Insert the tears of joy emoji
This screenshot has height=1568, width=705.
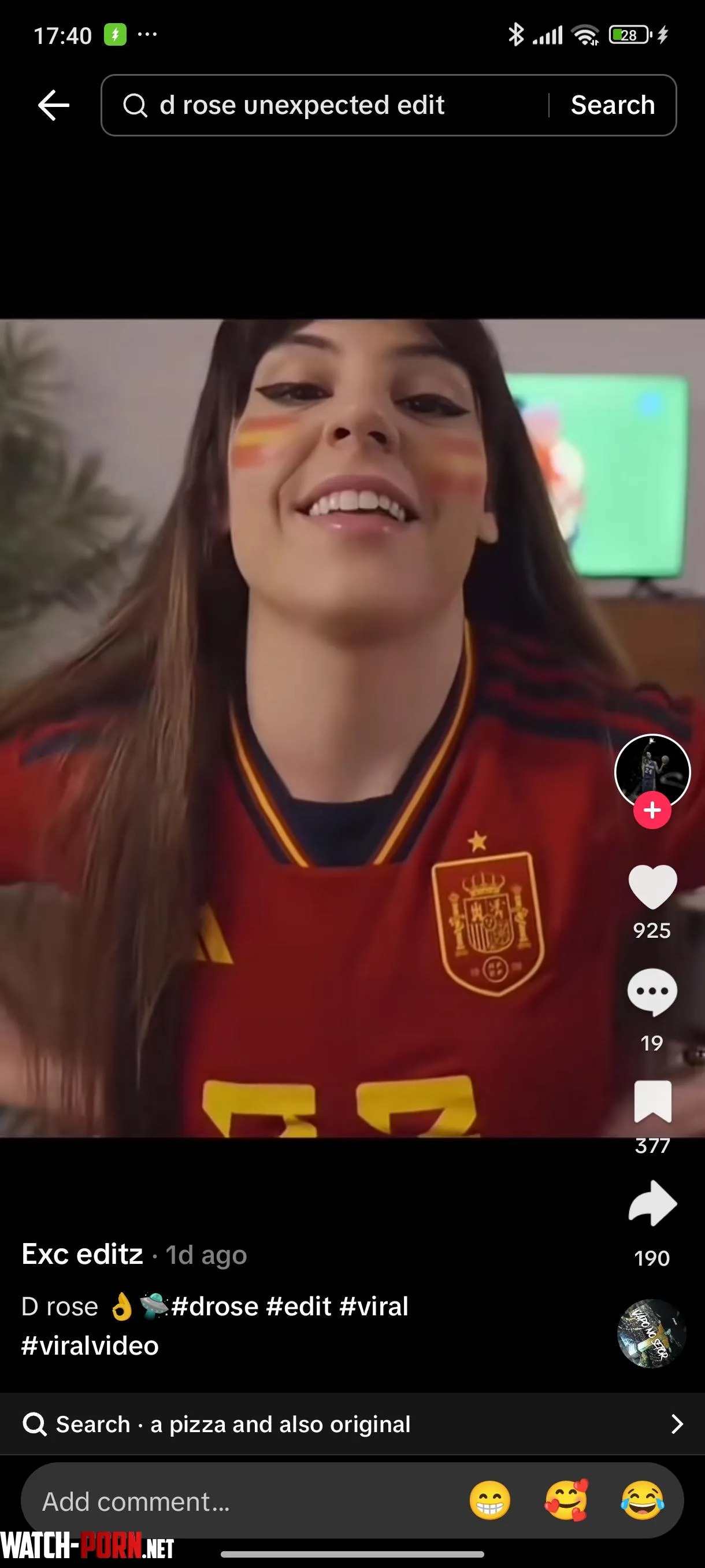(643, 1500)
